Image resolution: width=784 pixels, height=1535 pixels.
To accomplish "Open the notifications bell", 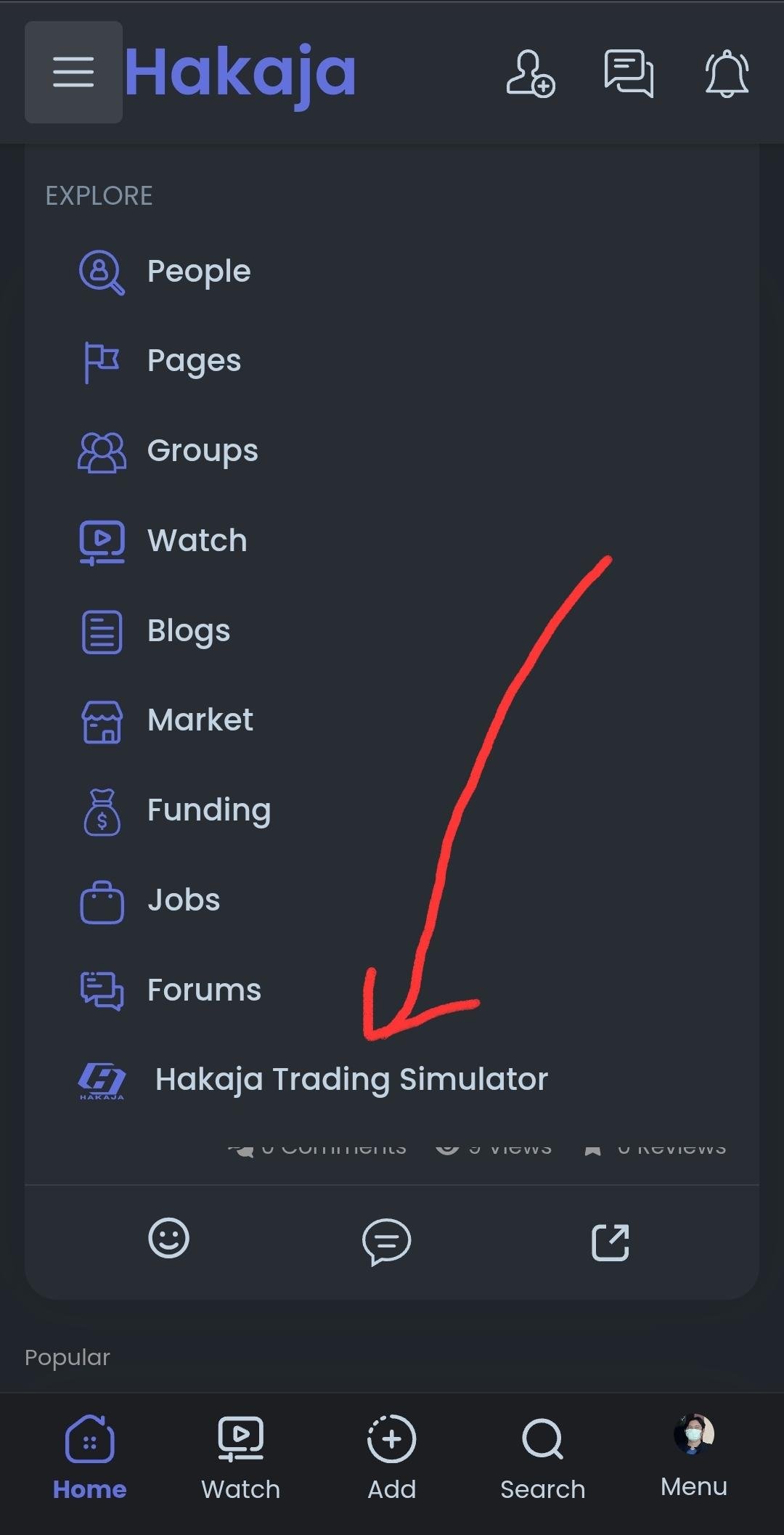I will (x=727, y=73).
